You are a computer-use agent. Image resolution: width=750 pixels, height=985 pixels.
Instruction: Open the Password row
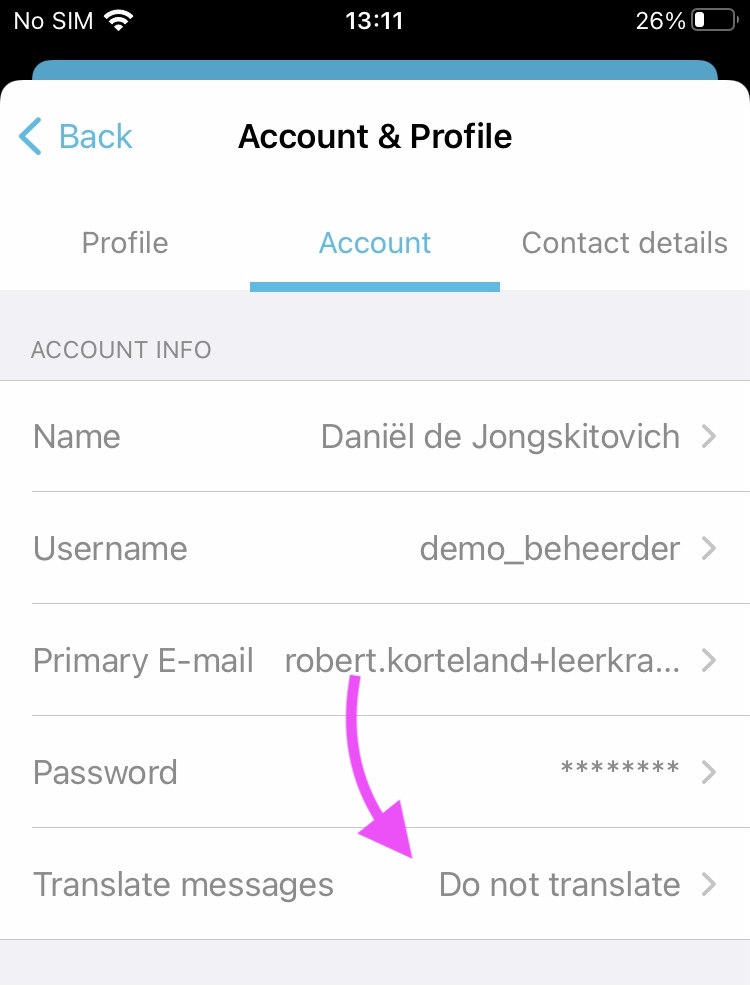click(x=375, y=772)
